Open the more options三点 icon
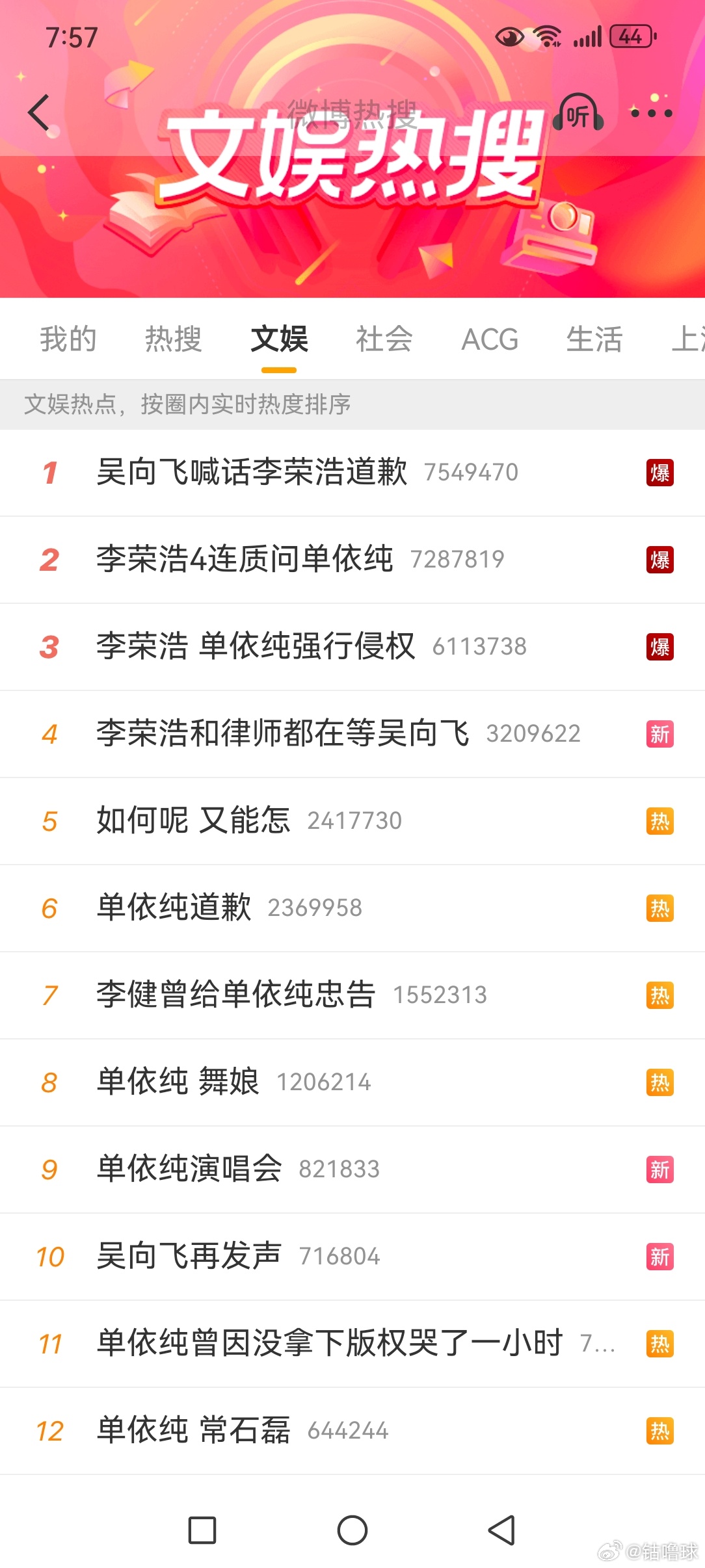 pos(652,112)
